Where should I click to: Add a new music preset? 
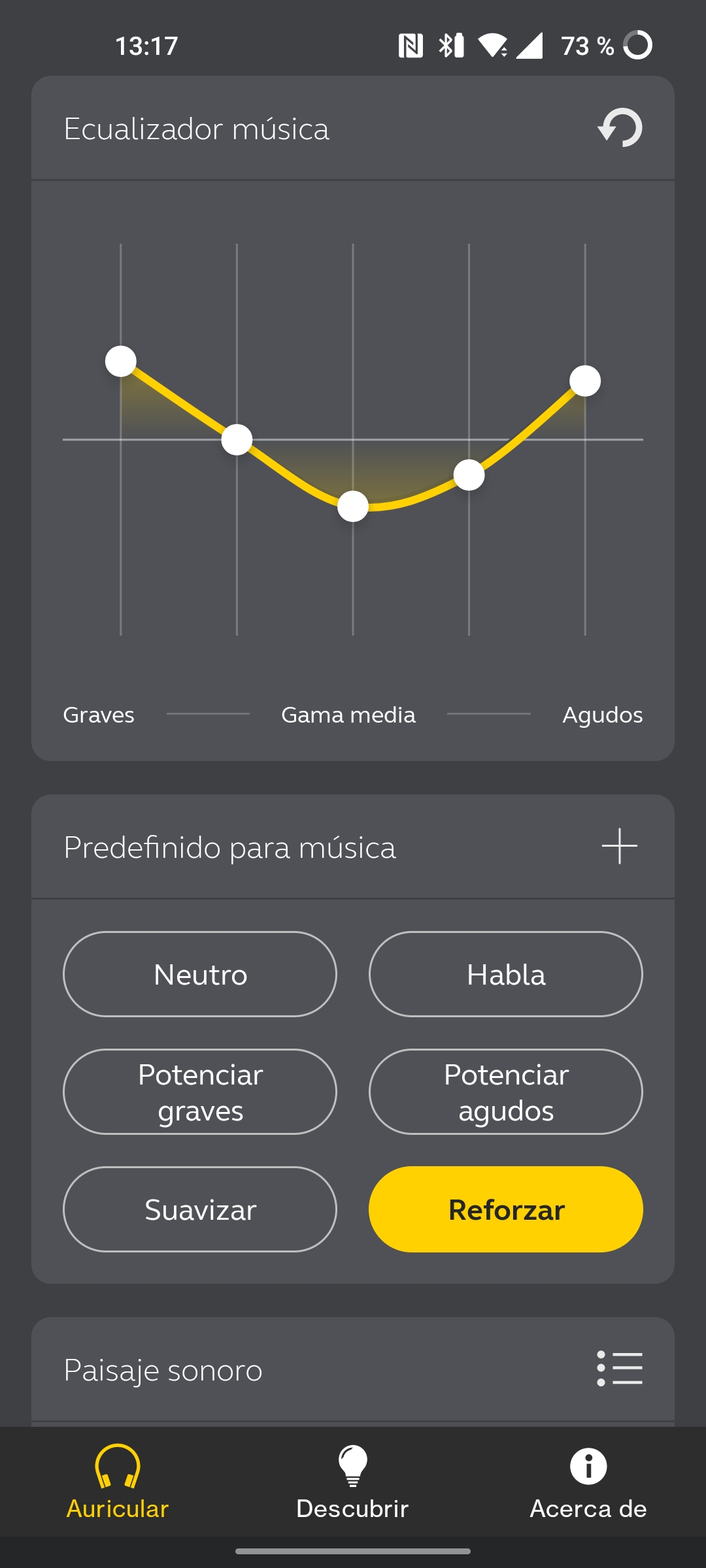[619, 846]
